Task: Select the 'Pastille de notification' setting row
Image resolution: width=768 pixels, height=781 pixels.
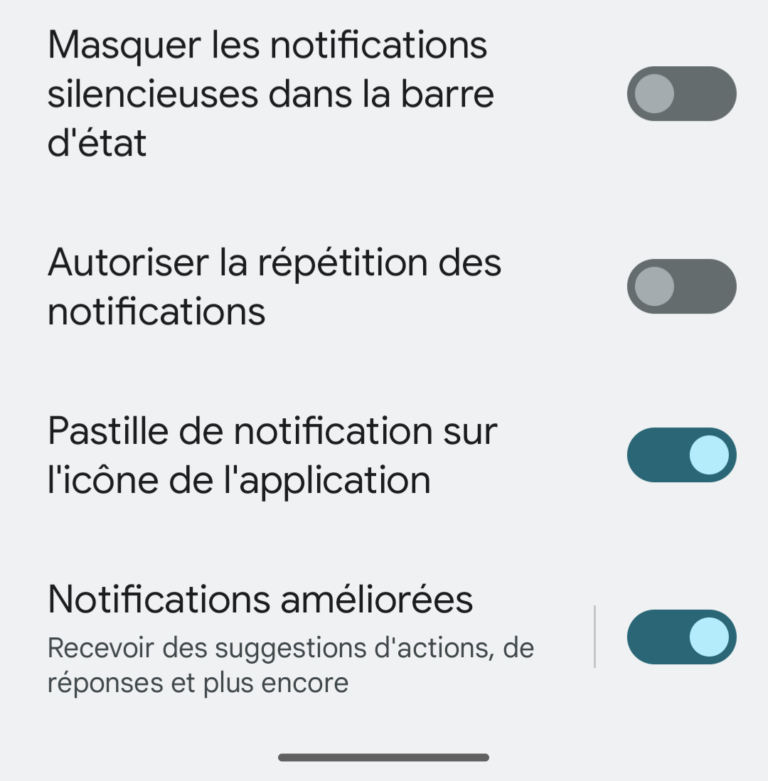Action: [x=273, y=454]
